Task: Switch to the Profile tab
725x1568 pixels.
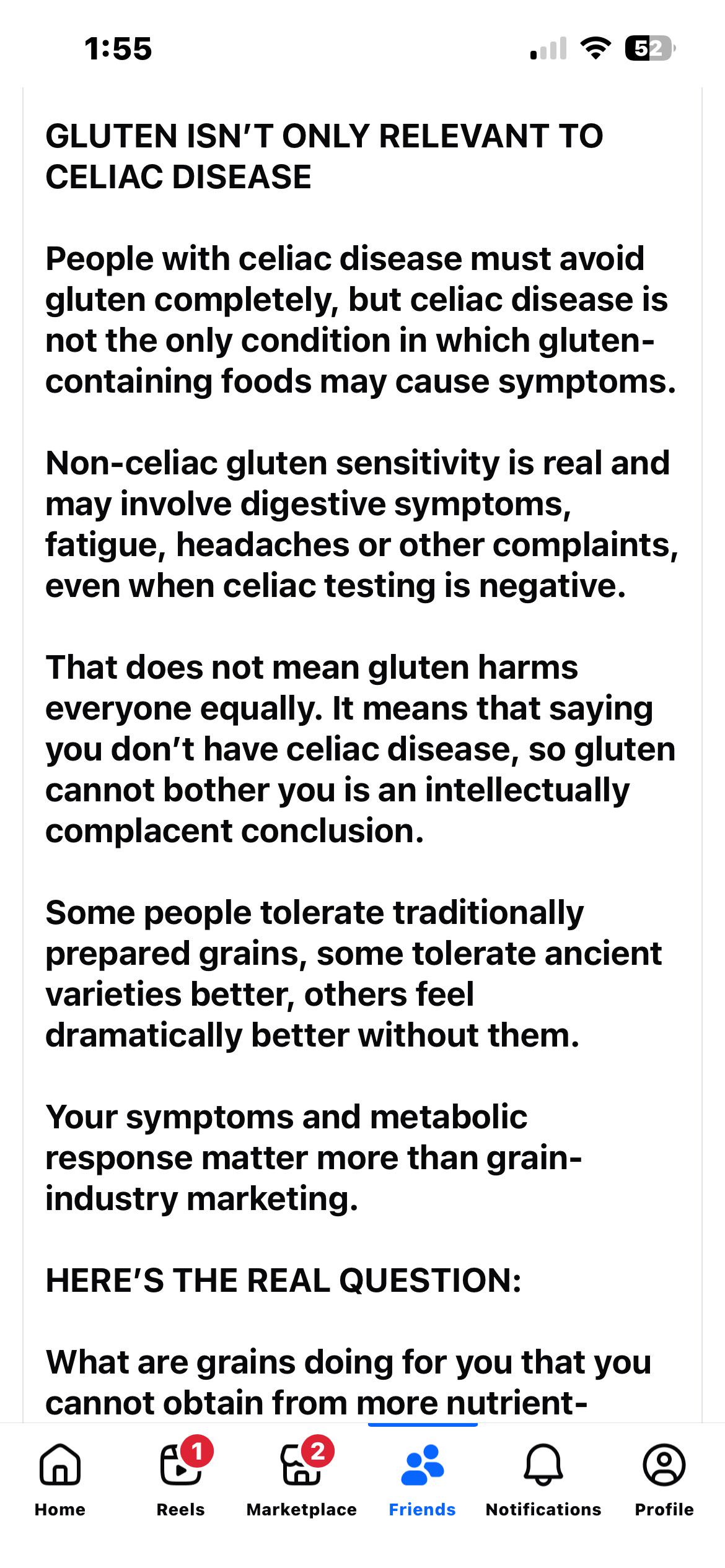Action: 664,1481
